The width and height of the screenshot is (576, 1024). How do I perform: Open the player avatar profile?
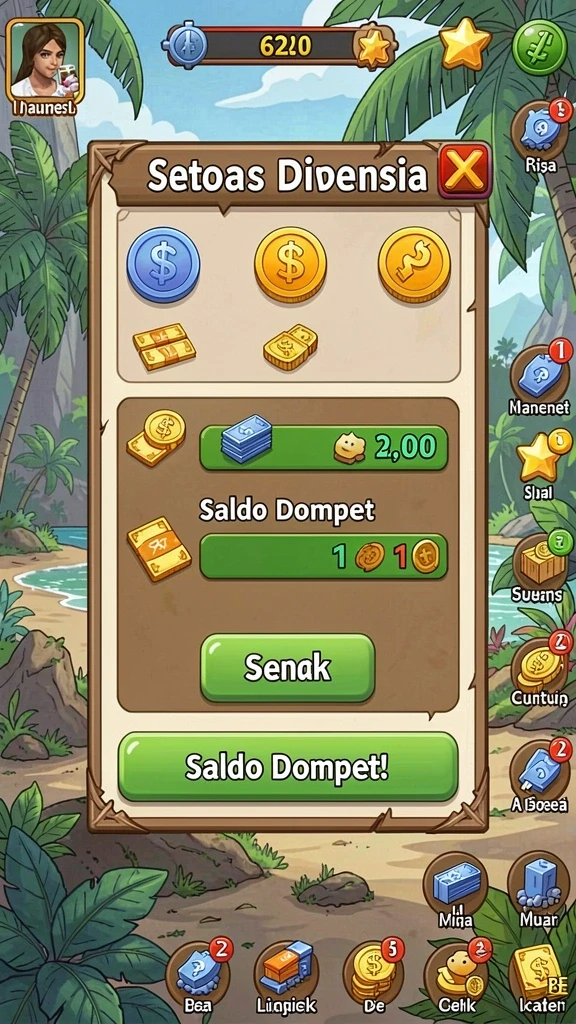coord(45,60)
